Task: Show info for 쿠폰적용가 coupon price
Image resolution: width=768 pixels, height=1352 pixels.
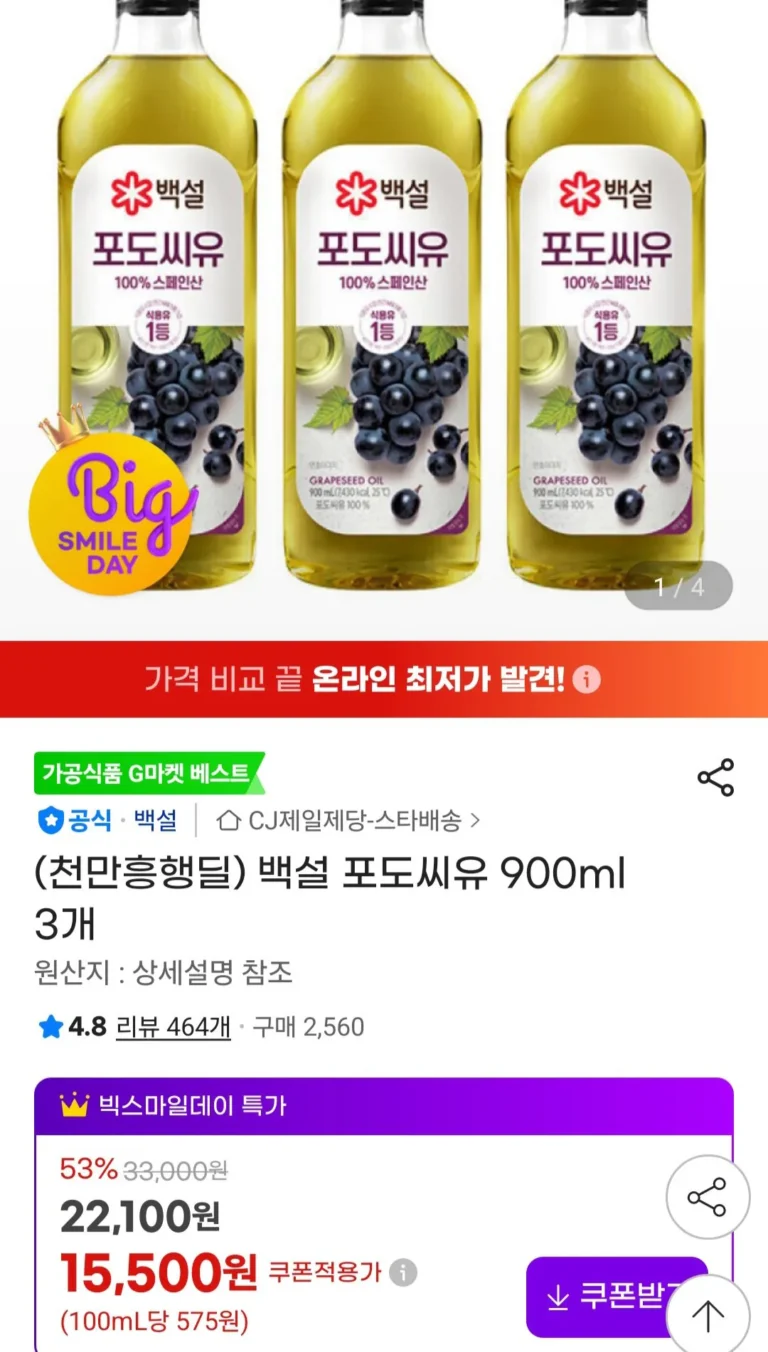Action: point(403,1273)
